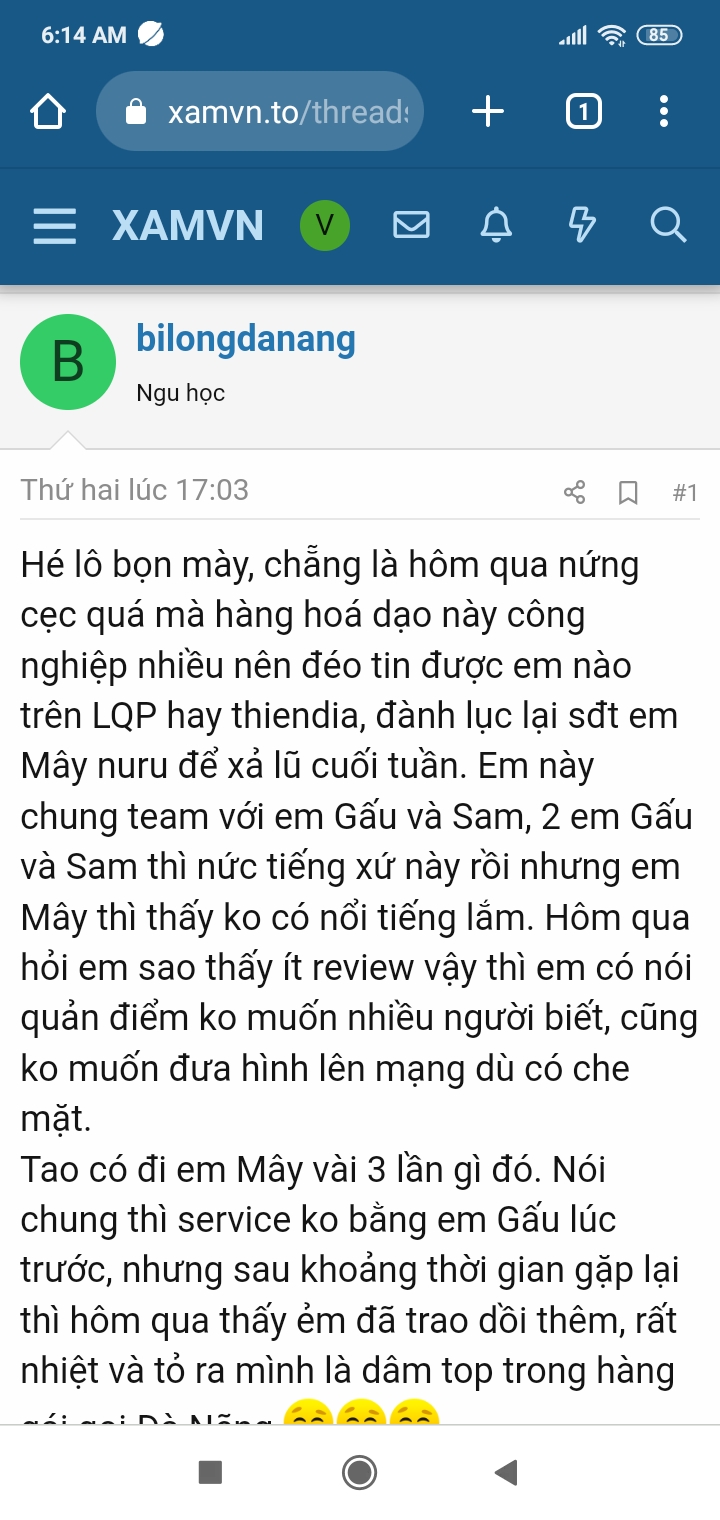Viewport: 720px width, 1520px height.
Task: Go to the XAMVN forum home
Action: pyautogui.click(x=188, y=226)
